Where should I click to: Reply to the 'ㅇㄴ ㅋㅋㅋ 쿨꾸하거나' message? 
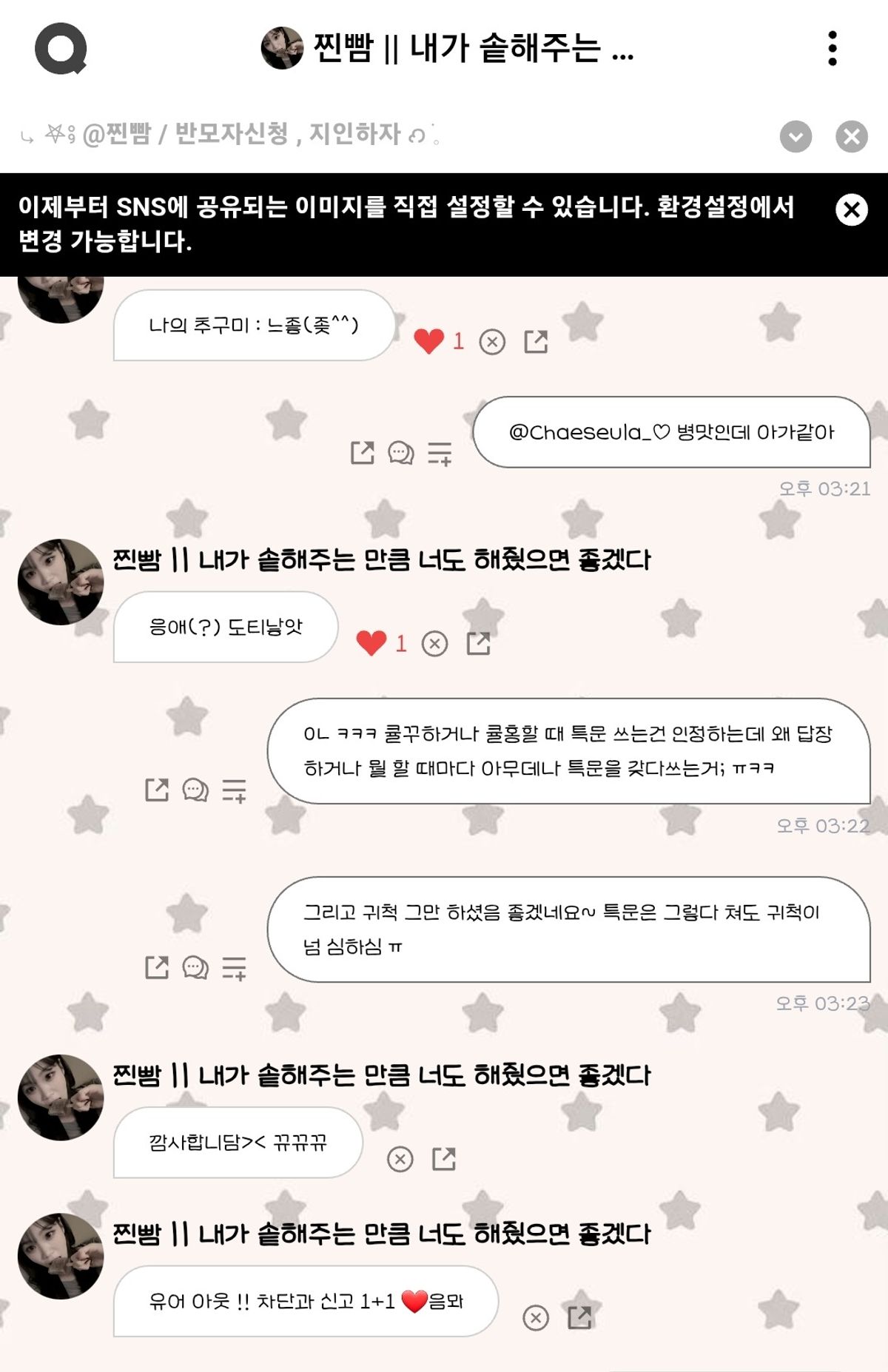[x=195, y=790]
